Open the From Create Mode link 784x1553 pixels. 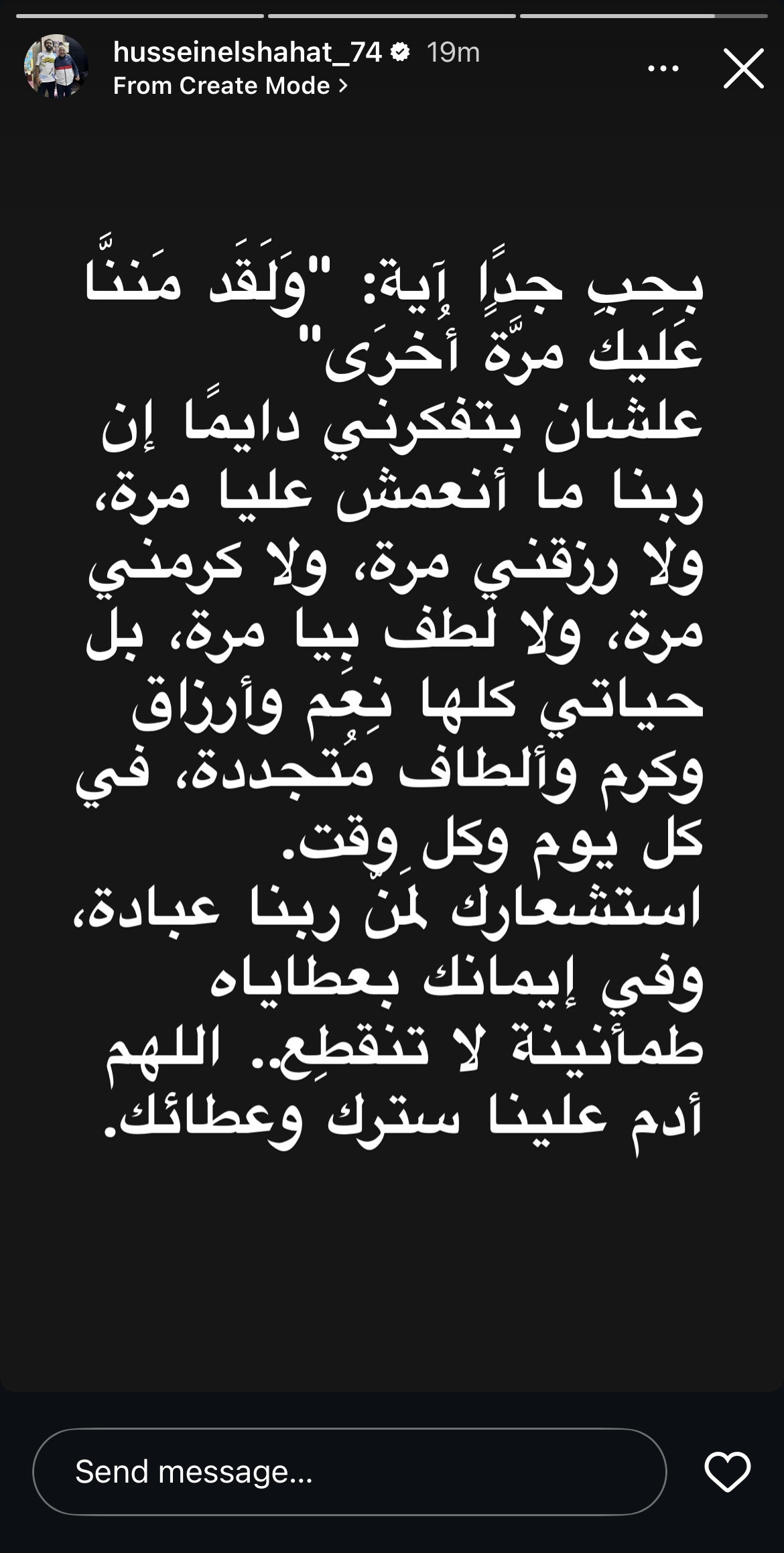[x=230, y=86]
